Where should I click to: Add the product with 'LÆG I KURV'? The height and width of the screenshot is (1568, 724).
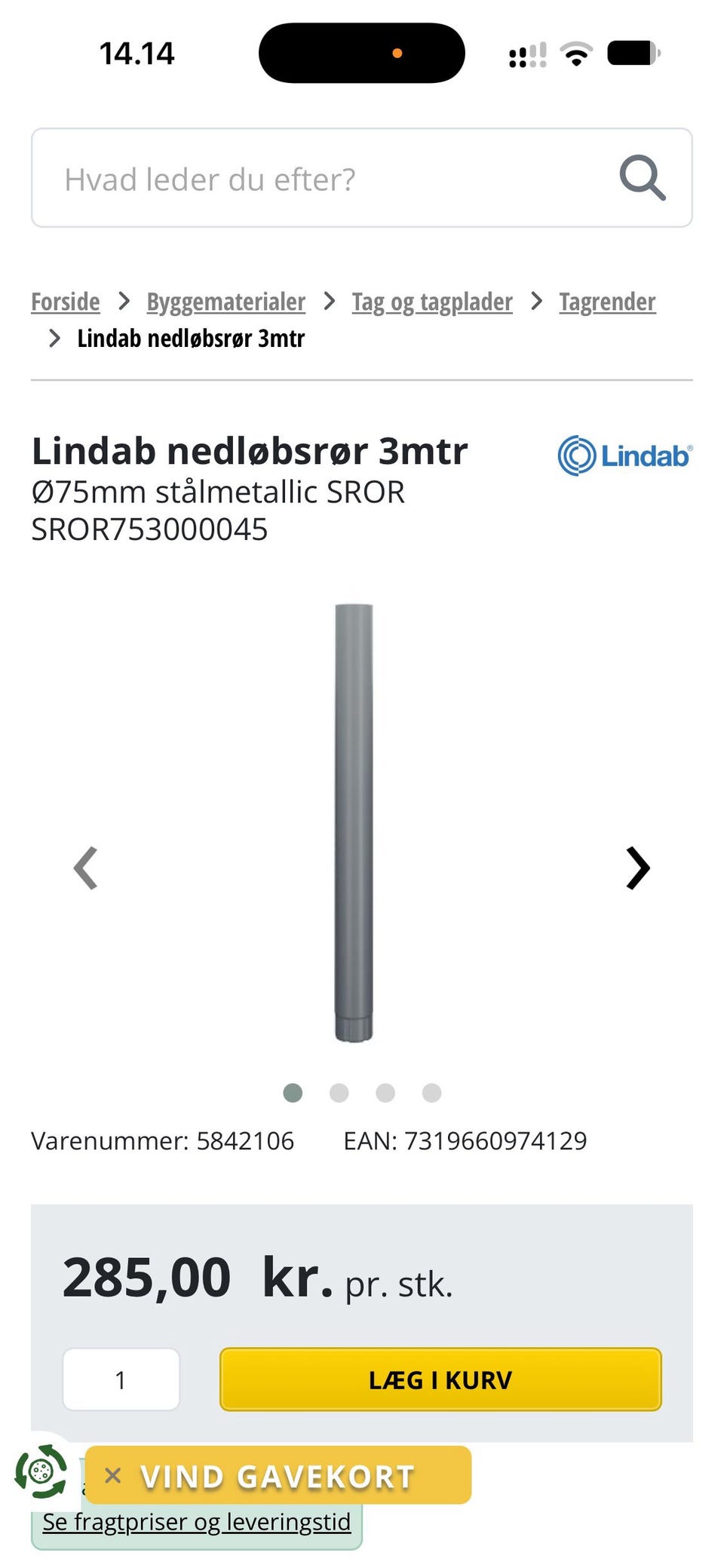440,1379
